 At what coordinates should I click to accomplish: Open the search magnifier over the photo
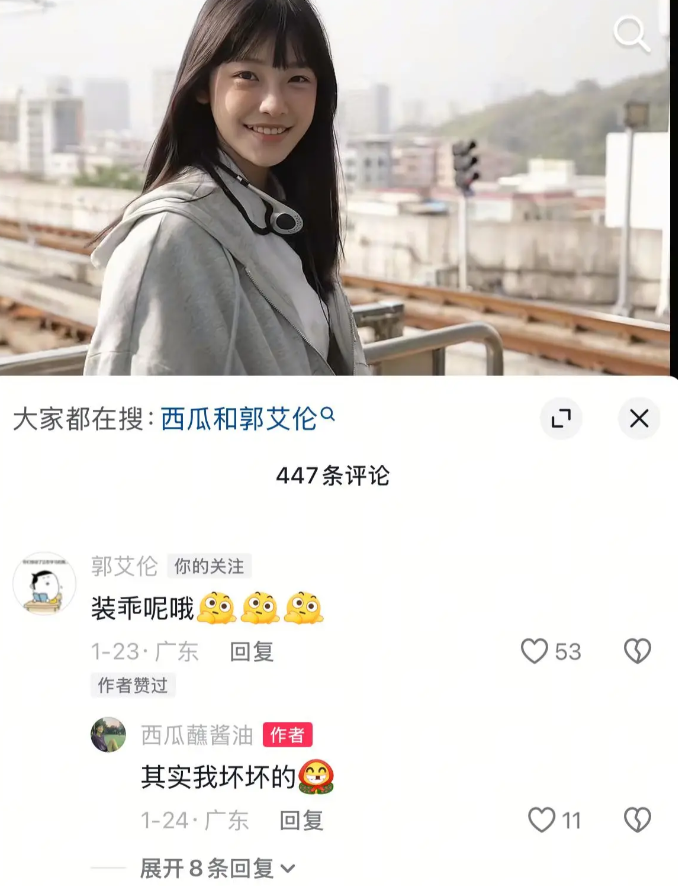pyautogui.click(x=631, y=35)
